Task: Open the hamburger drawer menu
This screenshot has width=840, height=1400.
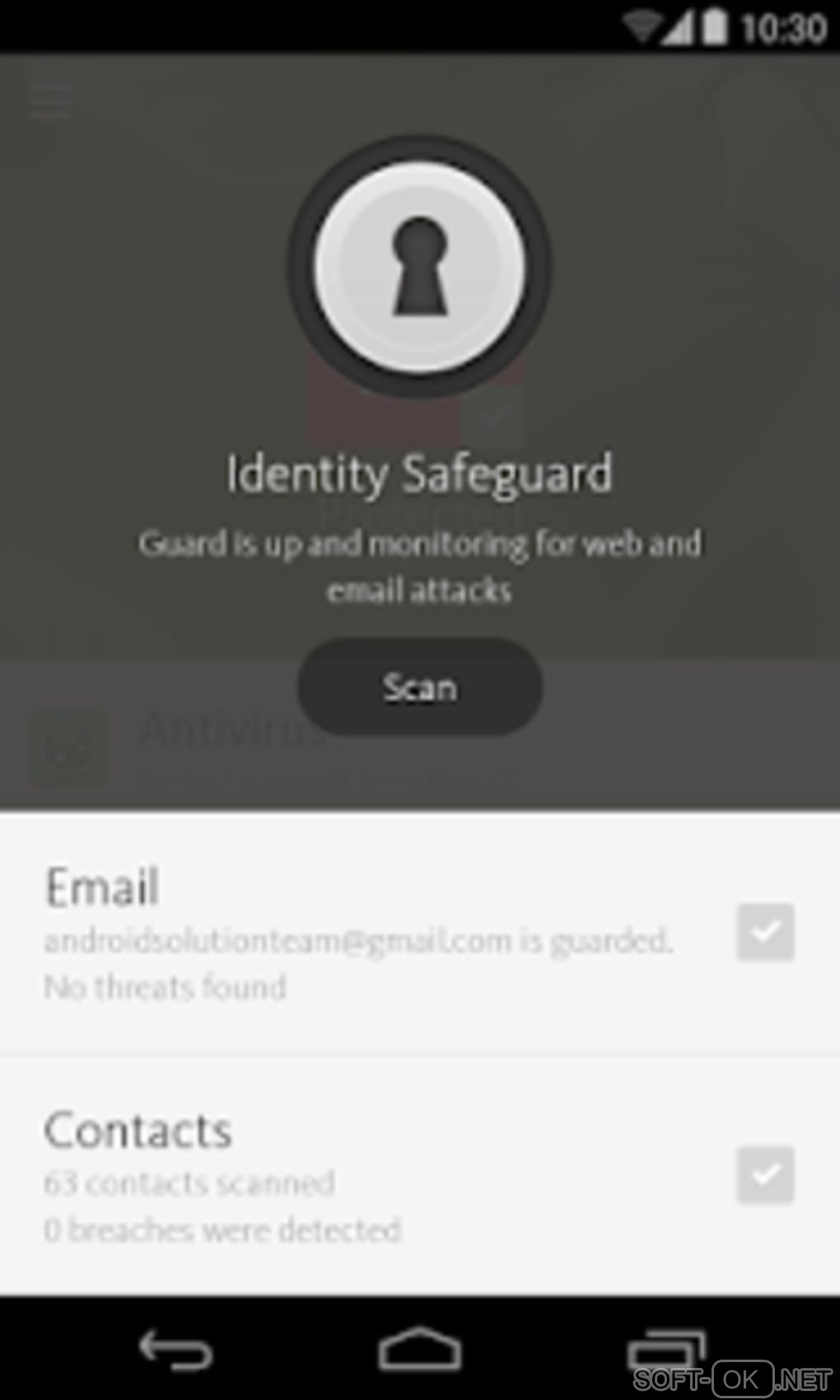Action: [x=51, y=100]
